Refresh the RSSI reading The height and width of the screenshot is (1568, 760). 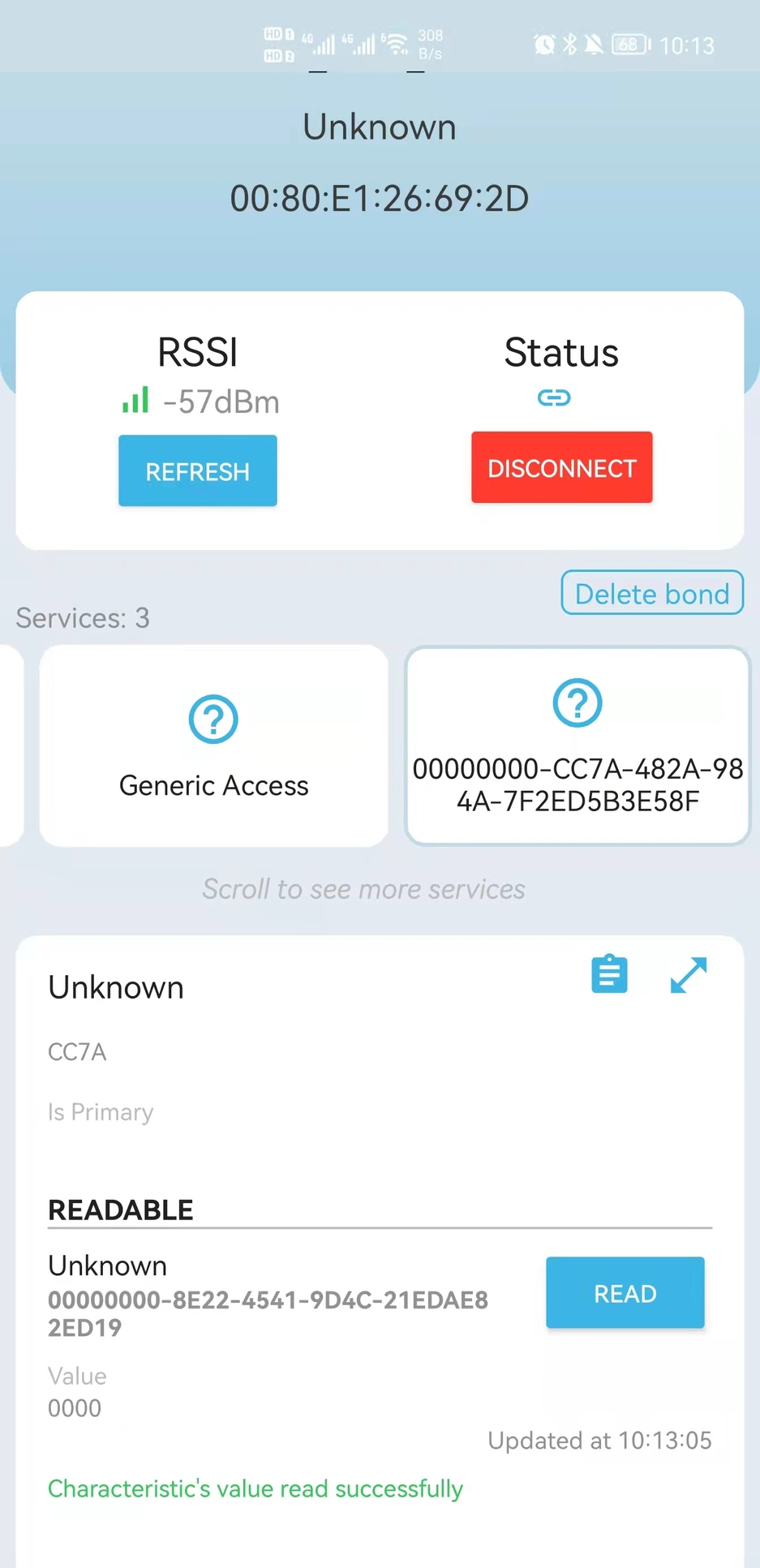197,470
